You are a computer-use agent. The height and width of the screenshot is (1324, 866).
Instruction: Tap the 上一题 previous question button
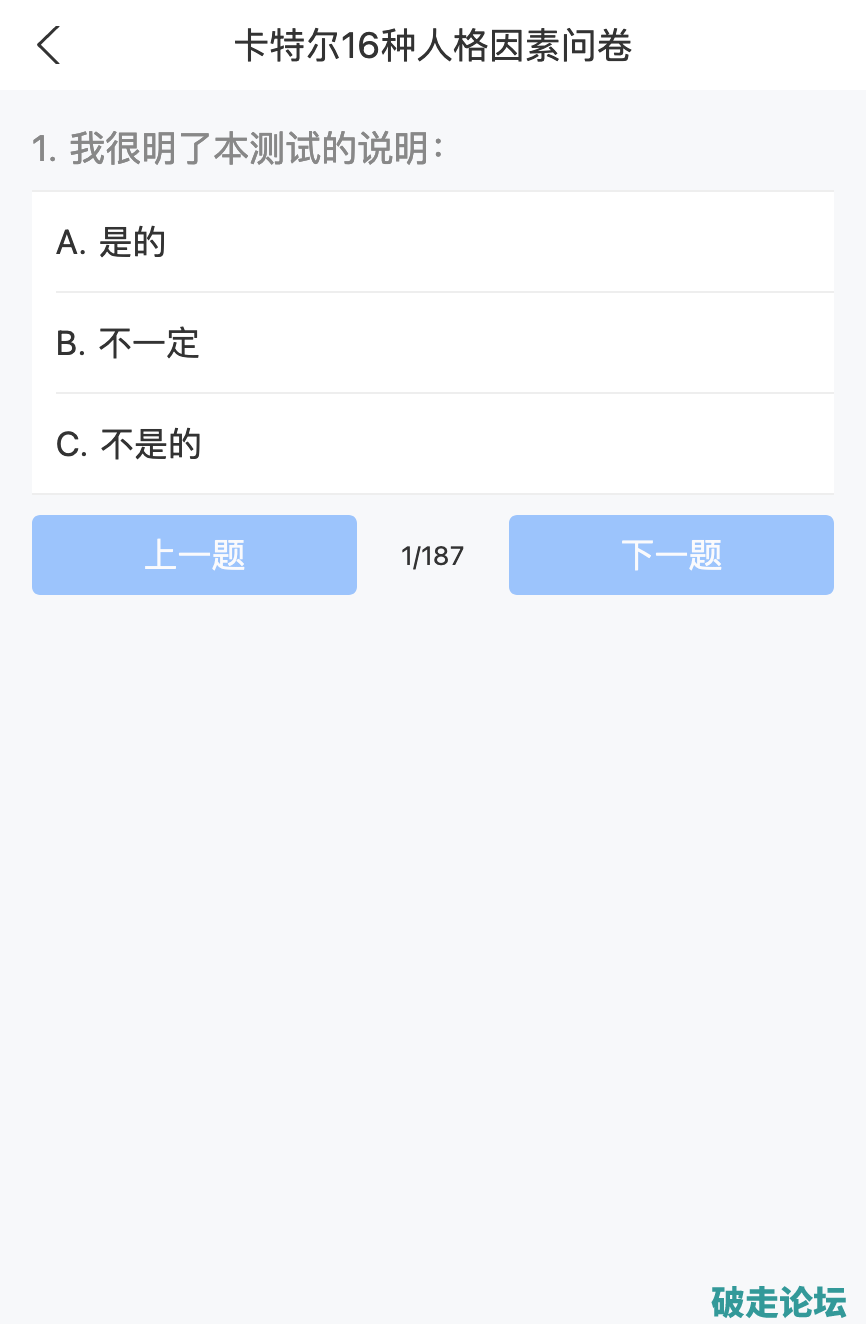194,555
